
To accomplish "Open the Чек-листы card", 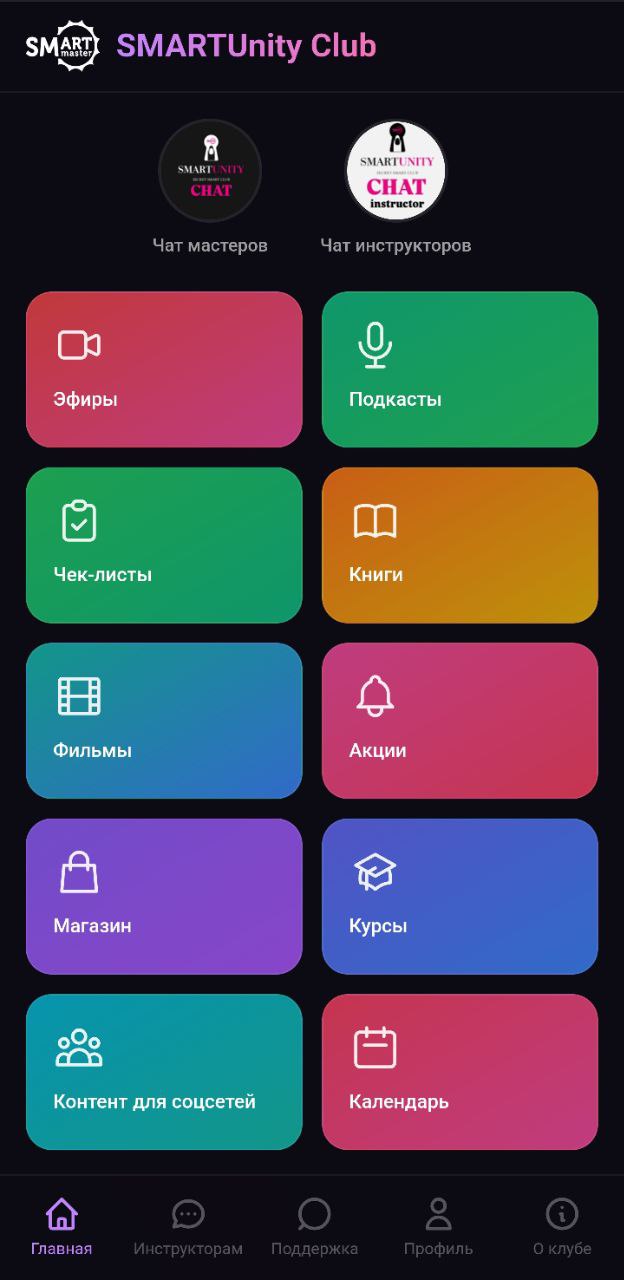I will pyautogui.click(x=164, y=545).
